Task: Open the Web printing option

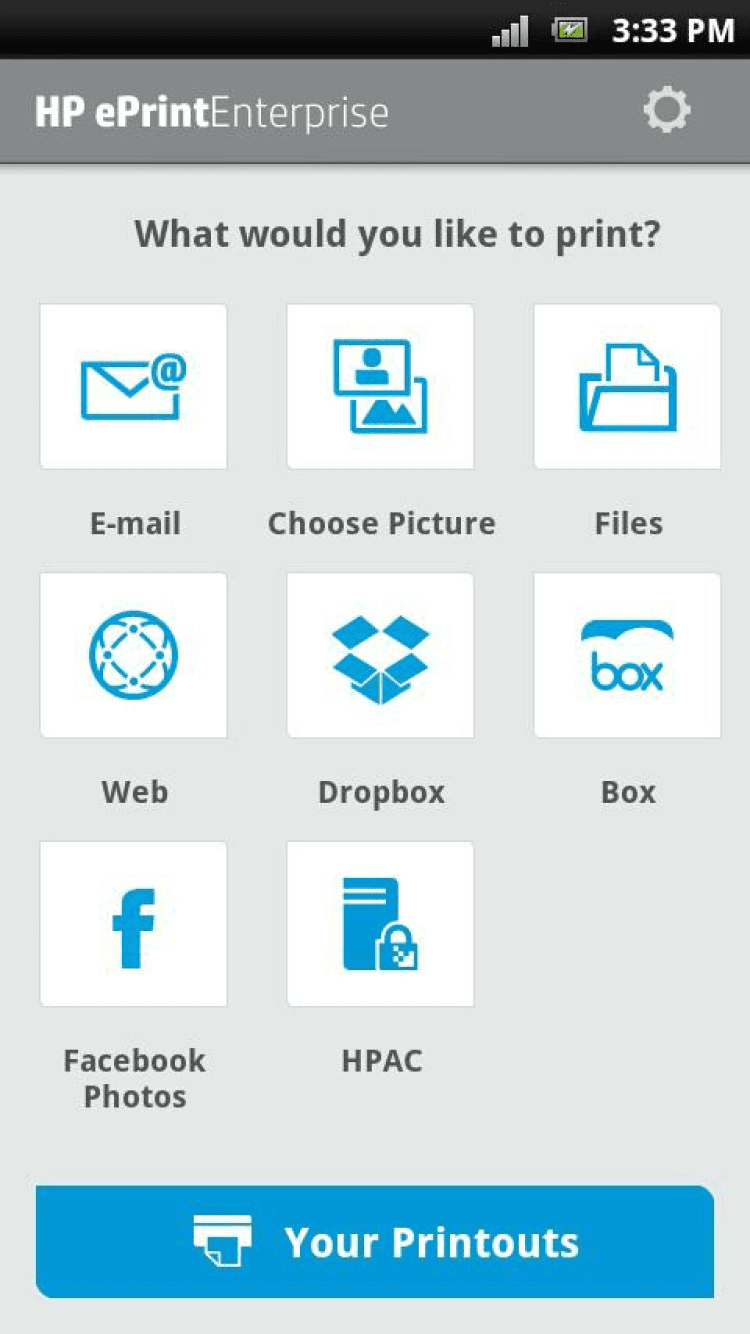Action: click(133, 655)
